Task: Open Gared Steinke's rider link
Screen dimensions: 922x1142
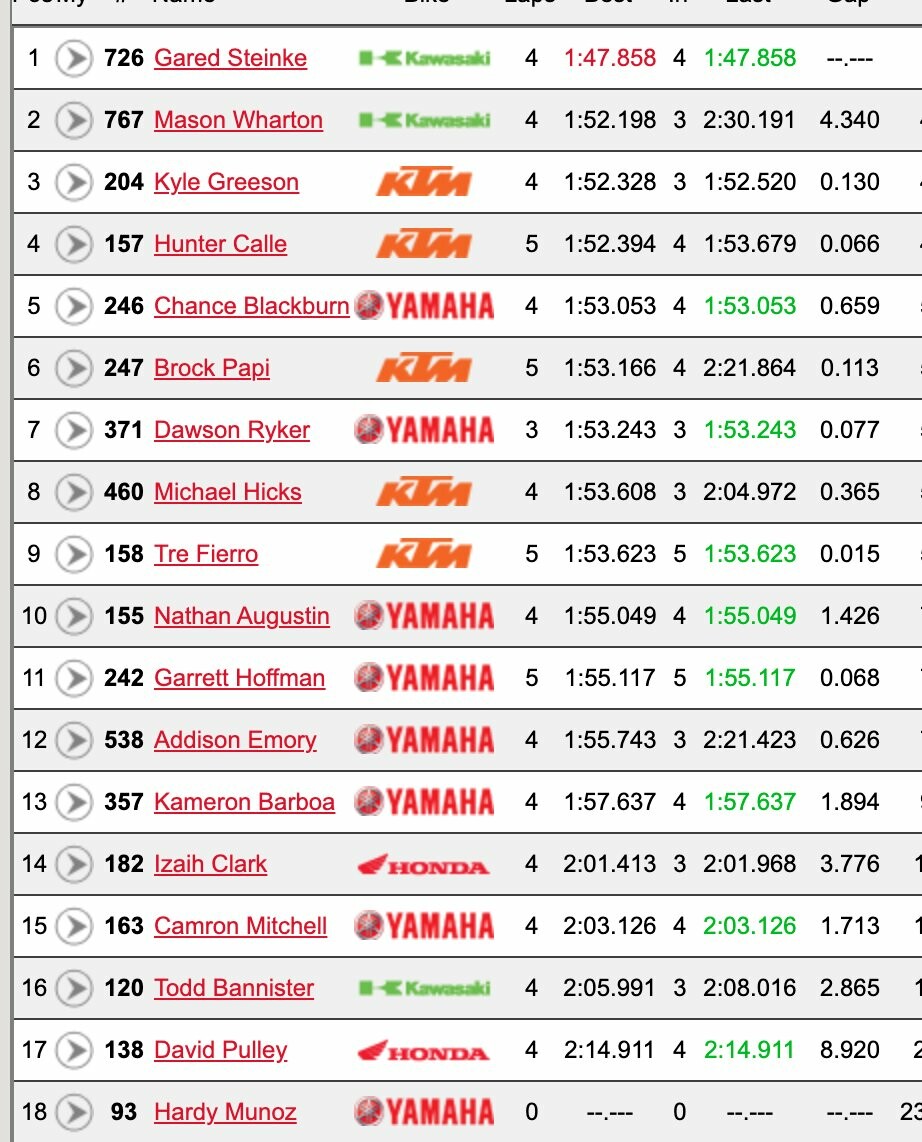Action: 230,58
